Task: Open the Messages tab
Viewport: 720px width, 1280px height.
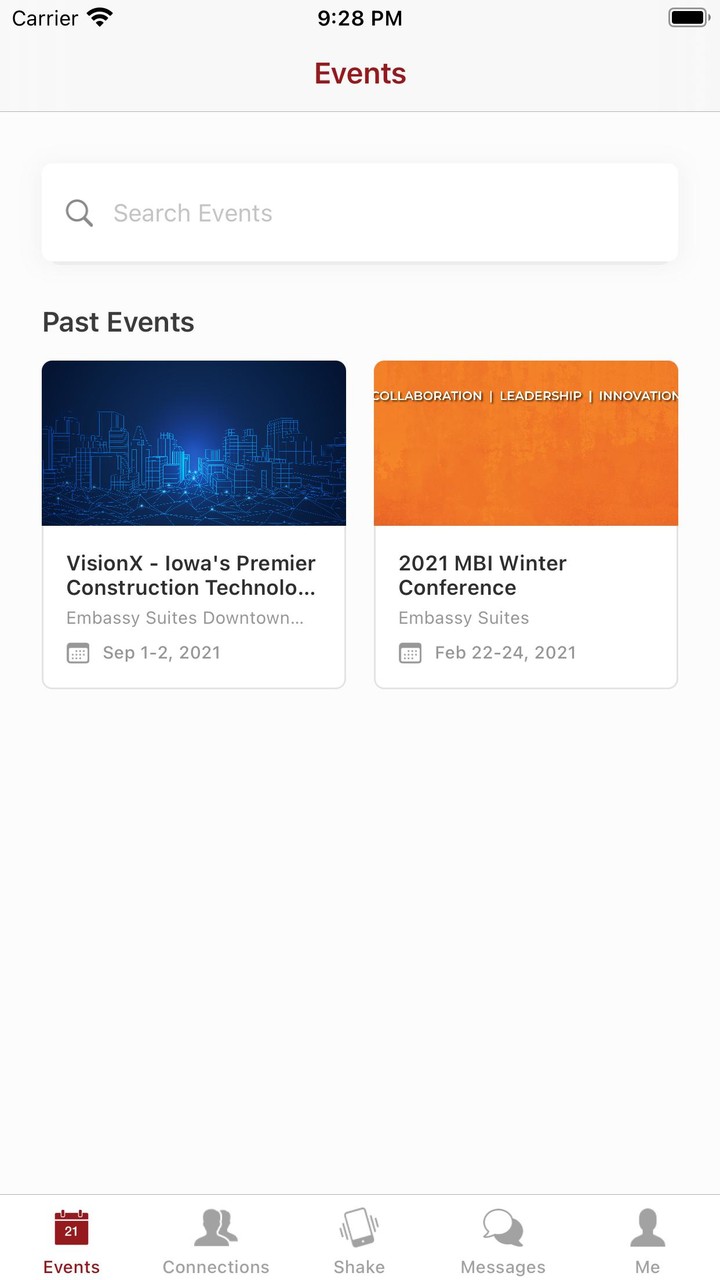Action: 503,1240
